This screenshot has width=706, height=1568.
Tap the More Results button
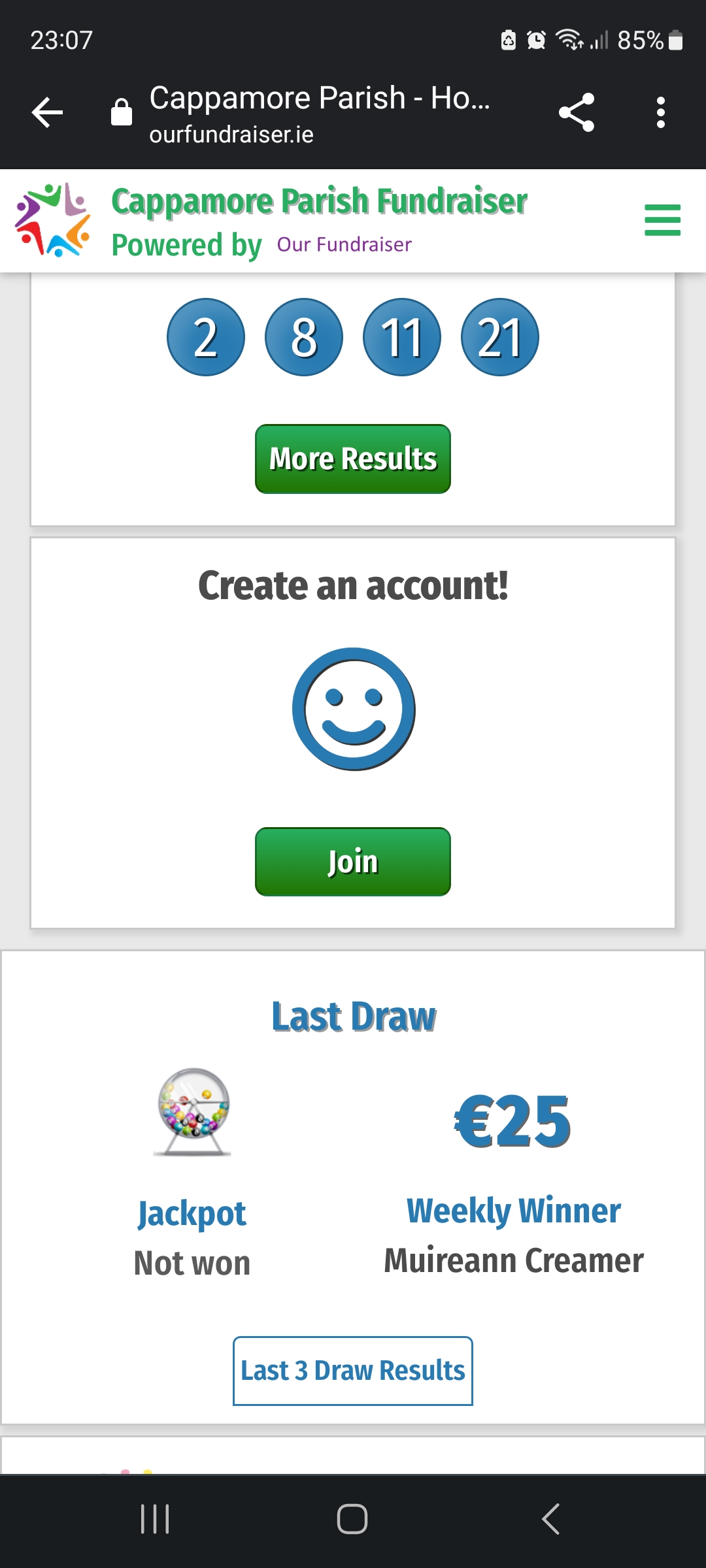click(353, 459)
